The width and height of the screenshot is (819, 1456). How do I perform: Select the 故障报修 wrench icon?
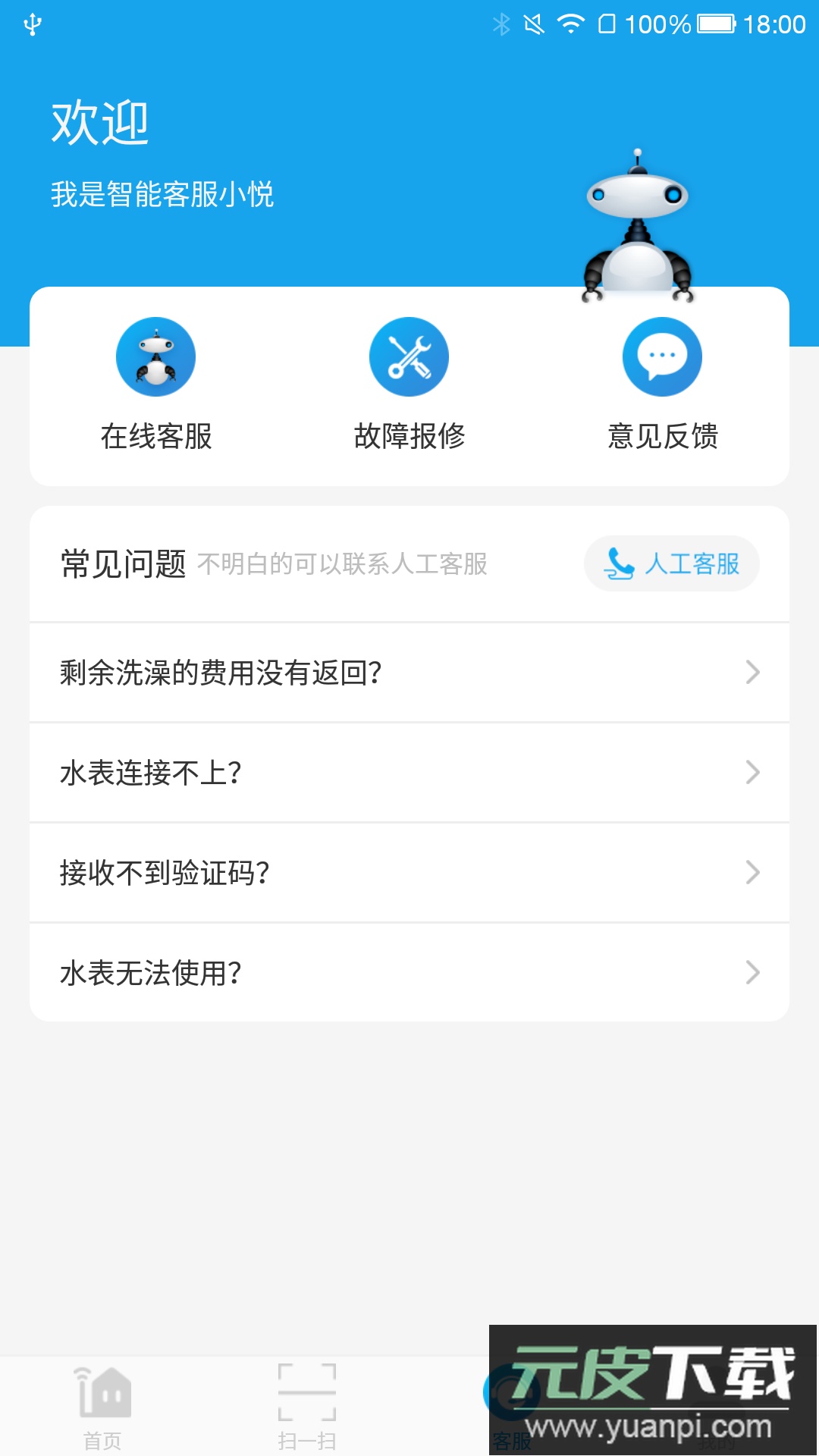point(408,355)
